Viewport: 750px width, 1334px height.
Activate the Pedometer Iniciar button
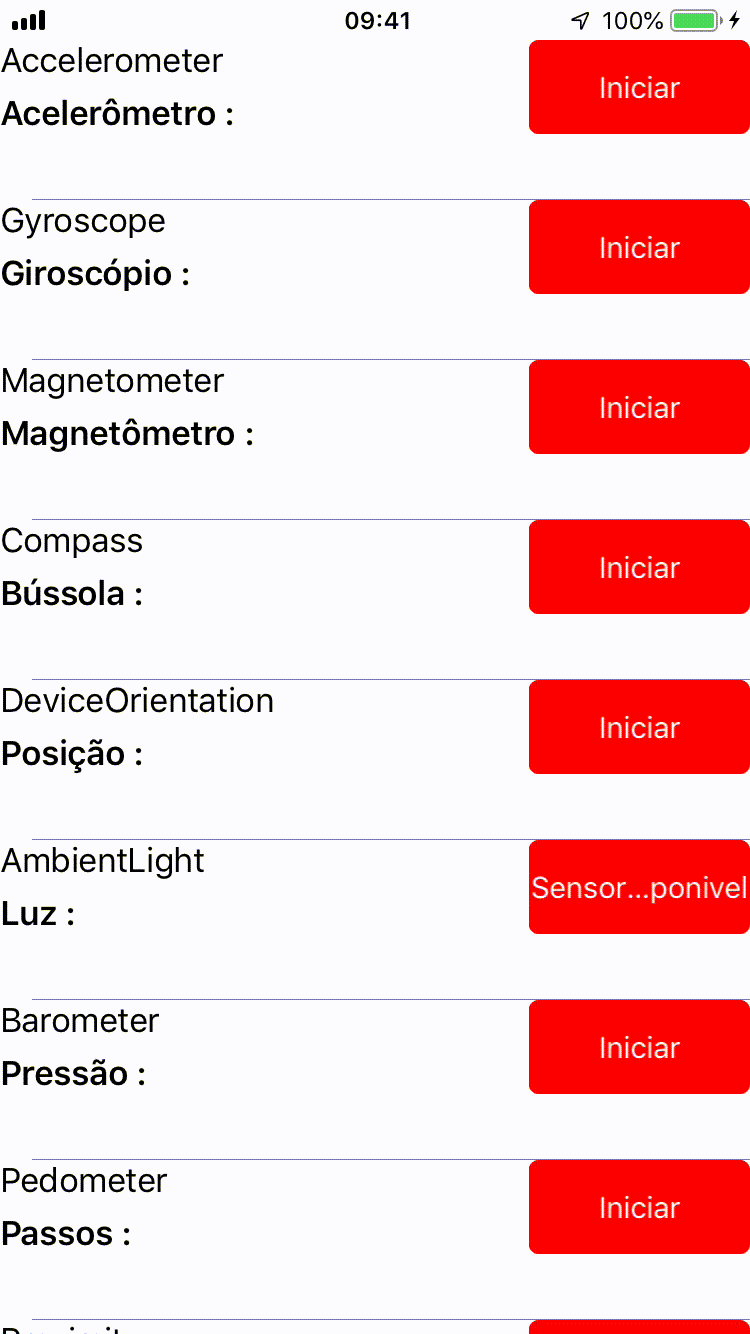pos(639,1207)
